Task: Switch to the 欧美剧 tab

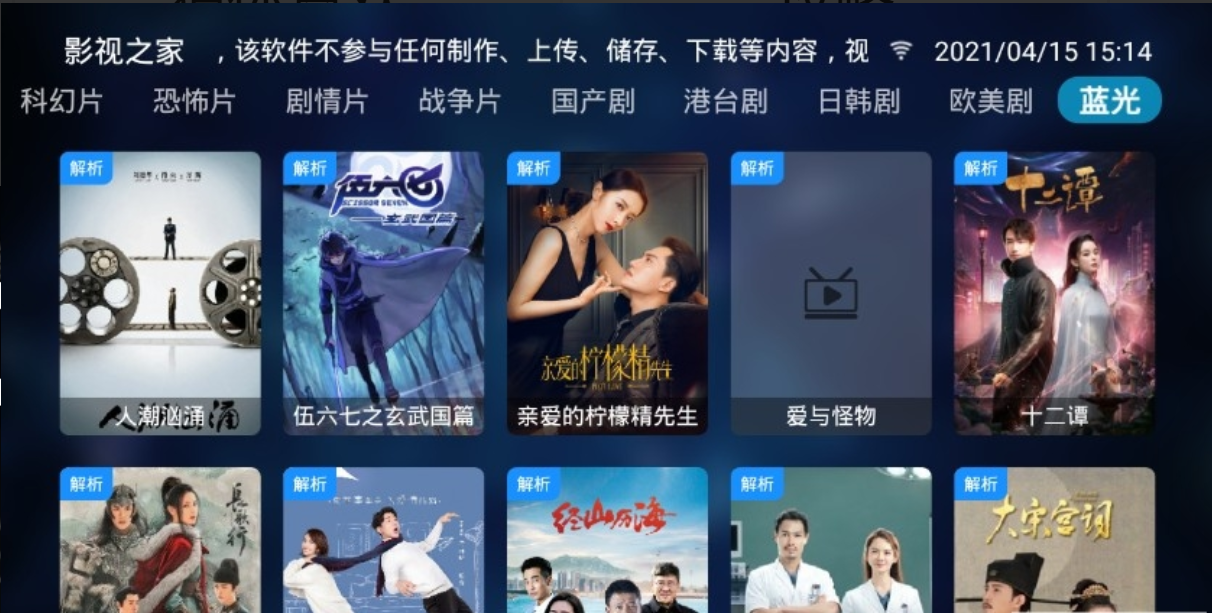Action: (x=991, y=101)
